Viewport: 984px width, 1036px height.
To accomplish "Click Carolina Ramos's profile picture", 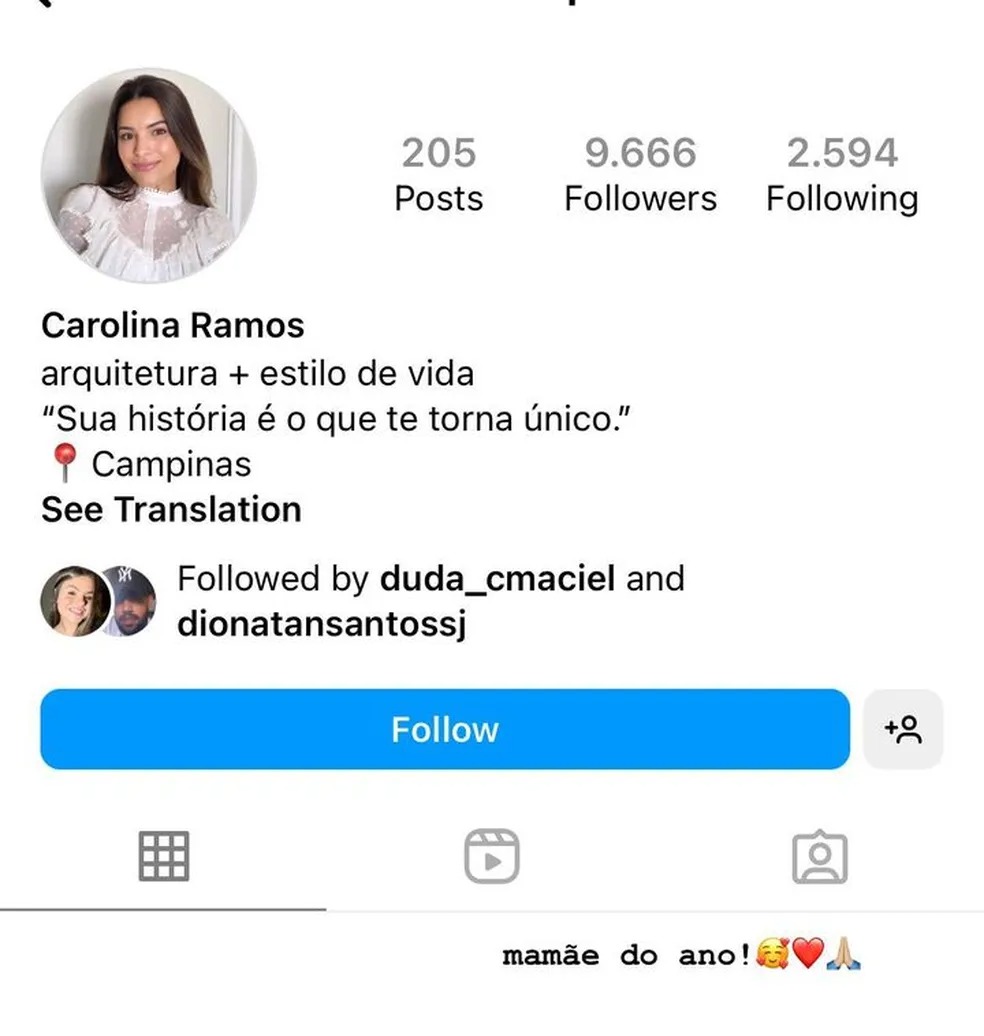I will click(x=150, y=177).
